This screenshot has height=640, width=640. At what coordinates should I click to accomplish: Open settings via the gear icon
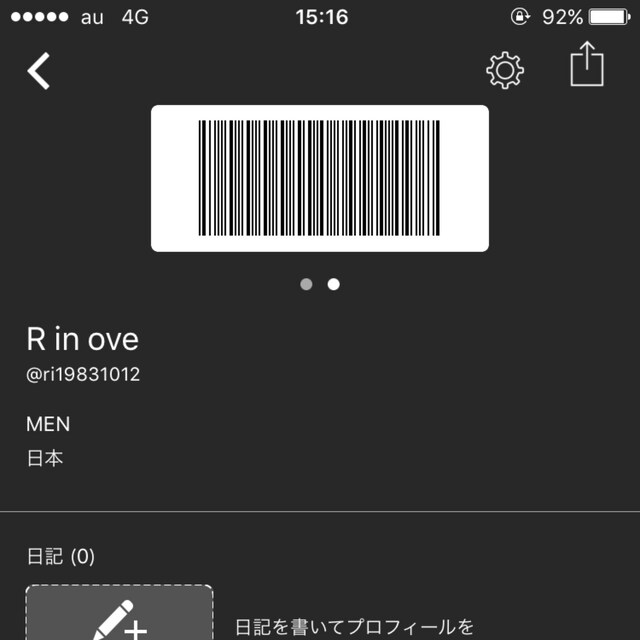(505, 70)
